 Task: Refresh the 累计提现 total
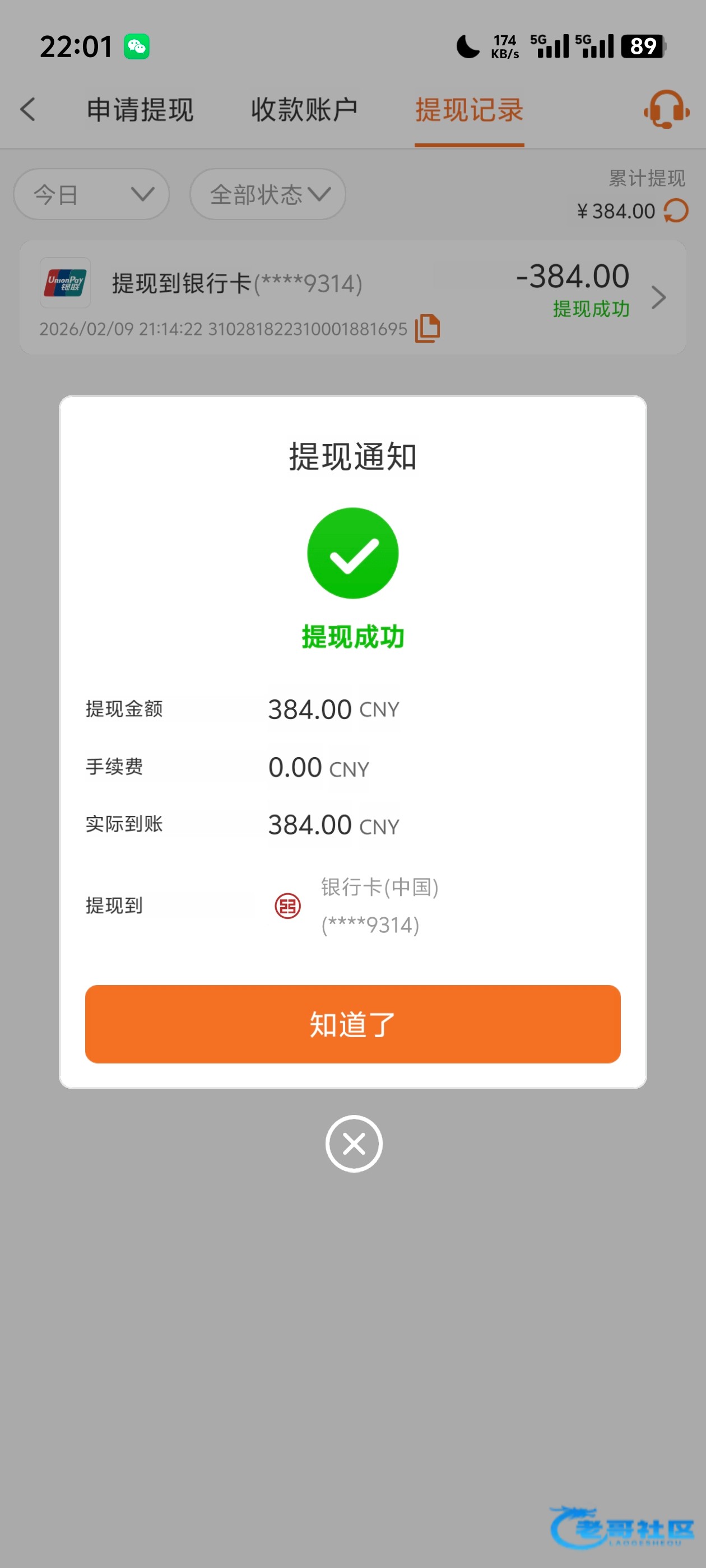[676, 211]
